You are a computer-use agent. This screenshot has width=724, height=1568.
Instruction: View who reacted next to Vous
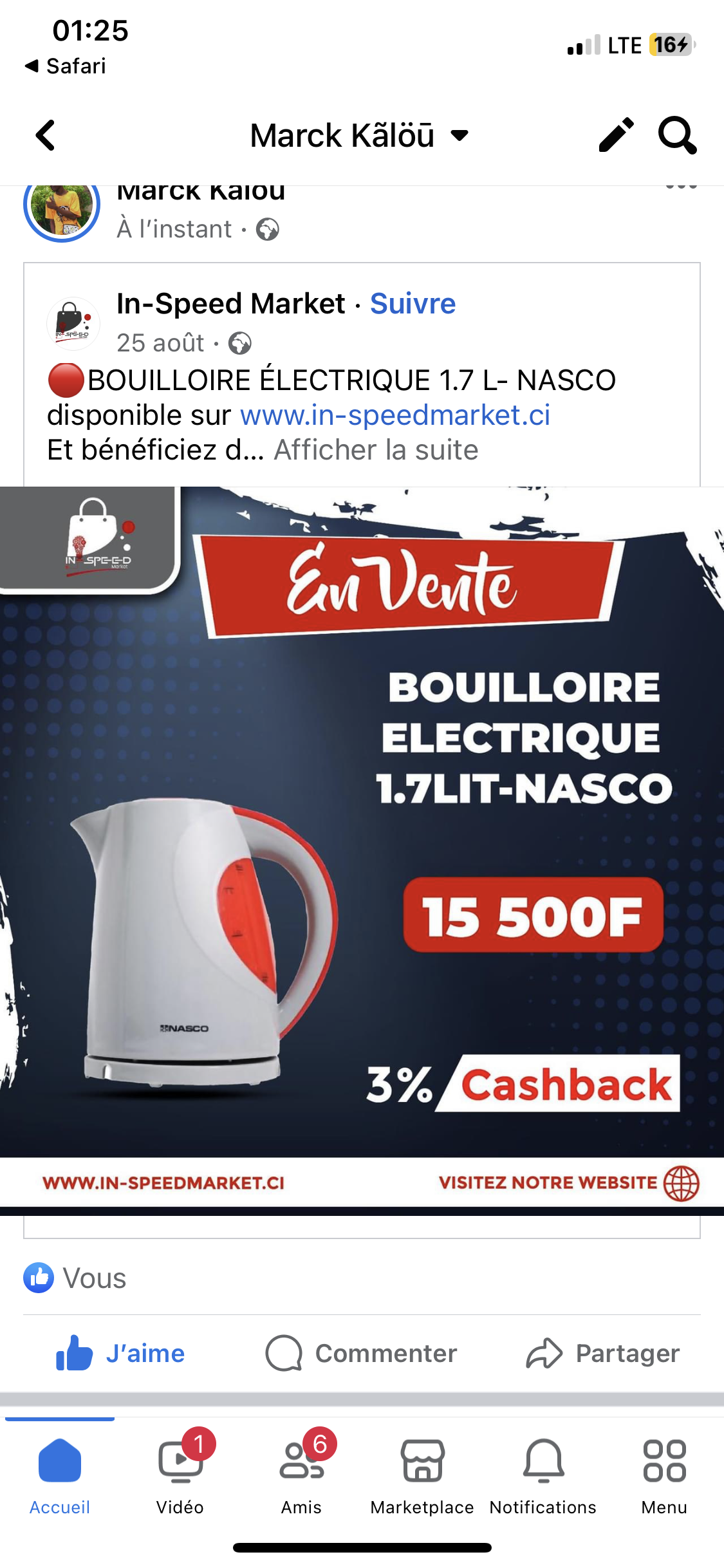[x=75, y=1278]
